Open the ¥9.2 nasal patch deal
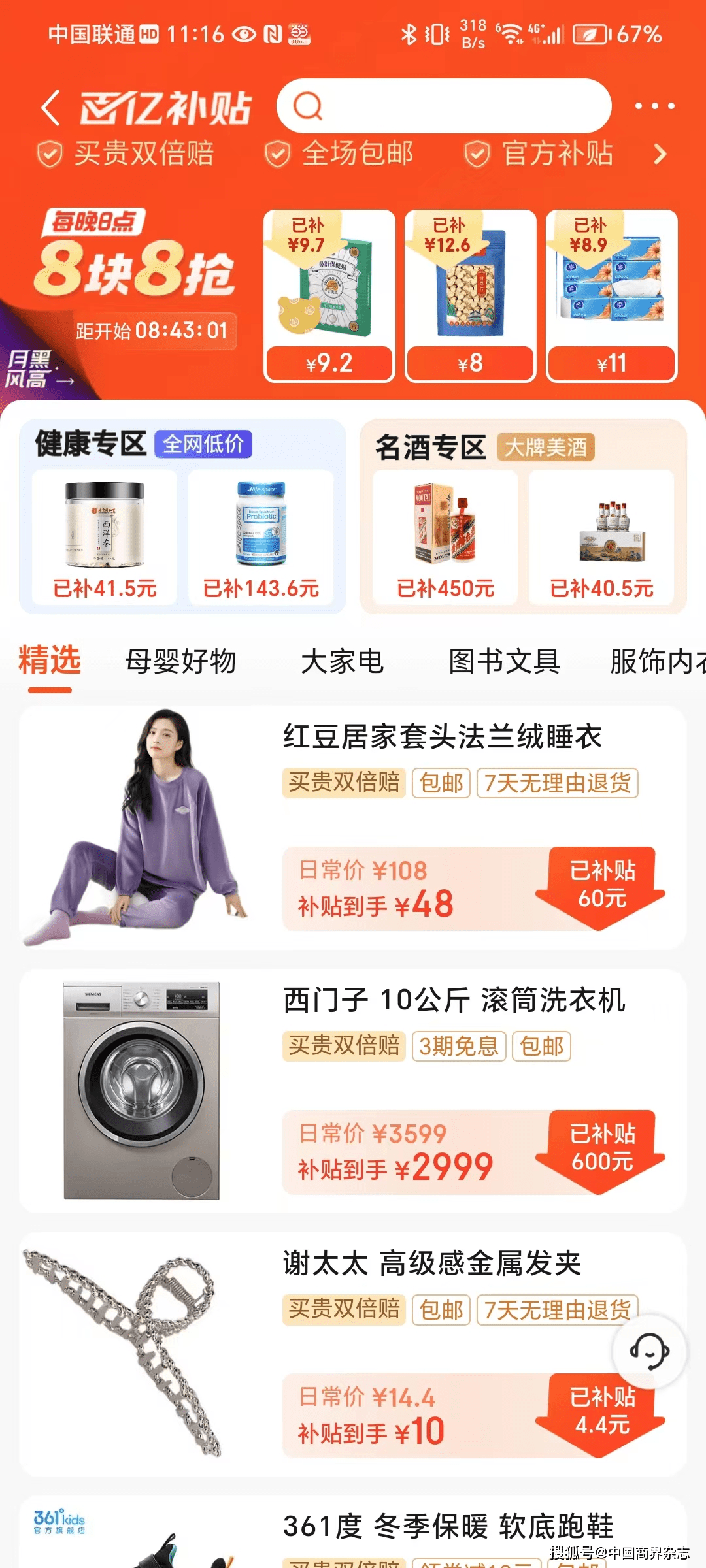Viewport: 706px width, 1568px height. coord(329,295)
